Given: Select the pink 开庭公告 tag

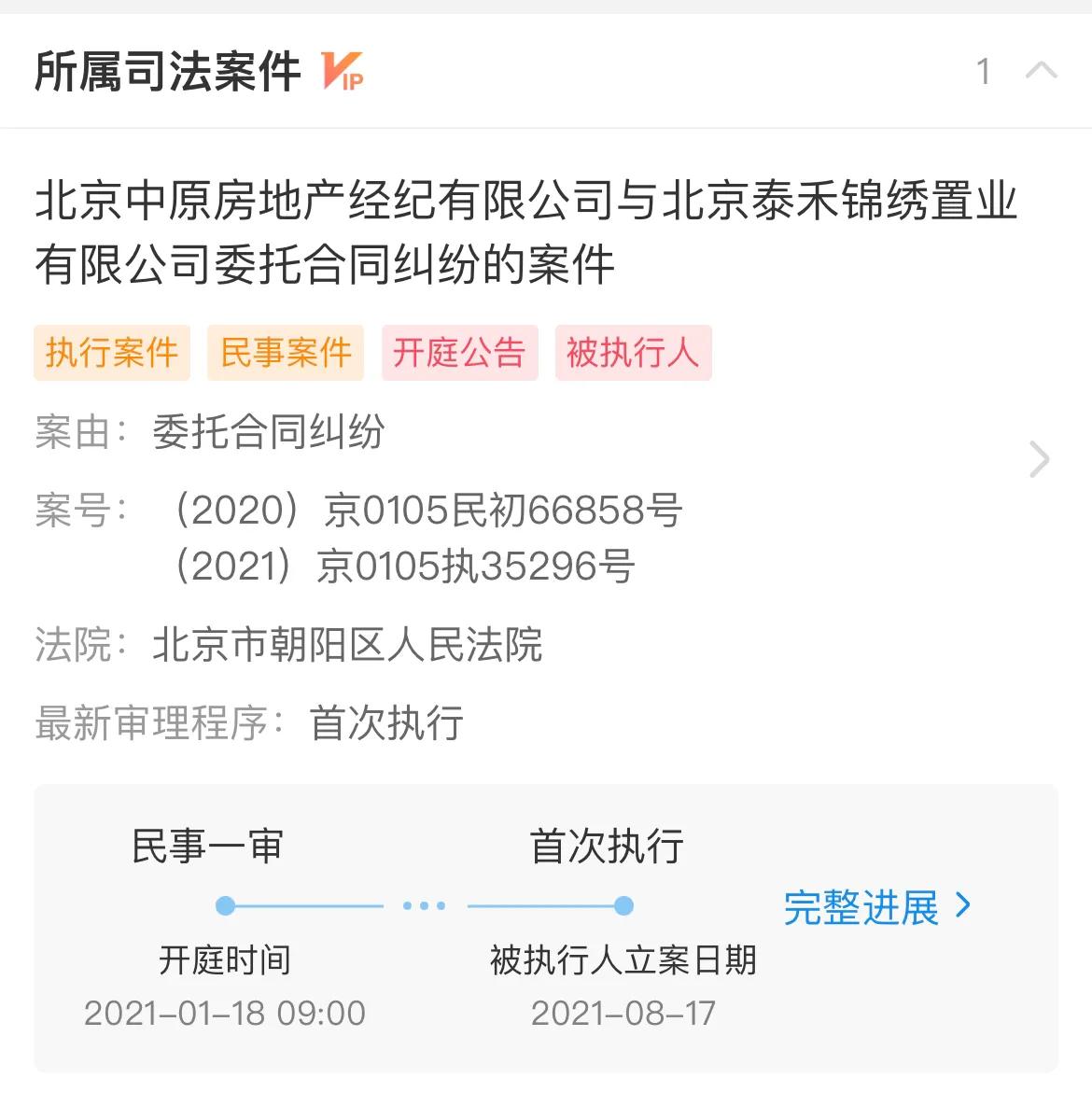Looking at the screenshot, I should [x=458, y=353].
